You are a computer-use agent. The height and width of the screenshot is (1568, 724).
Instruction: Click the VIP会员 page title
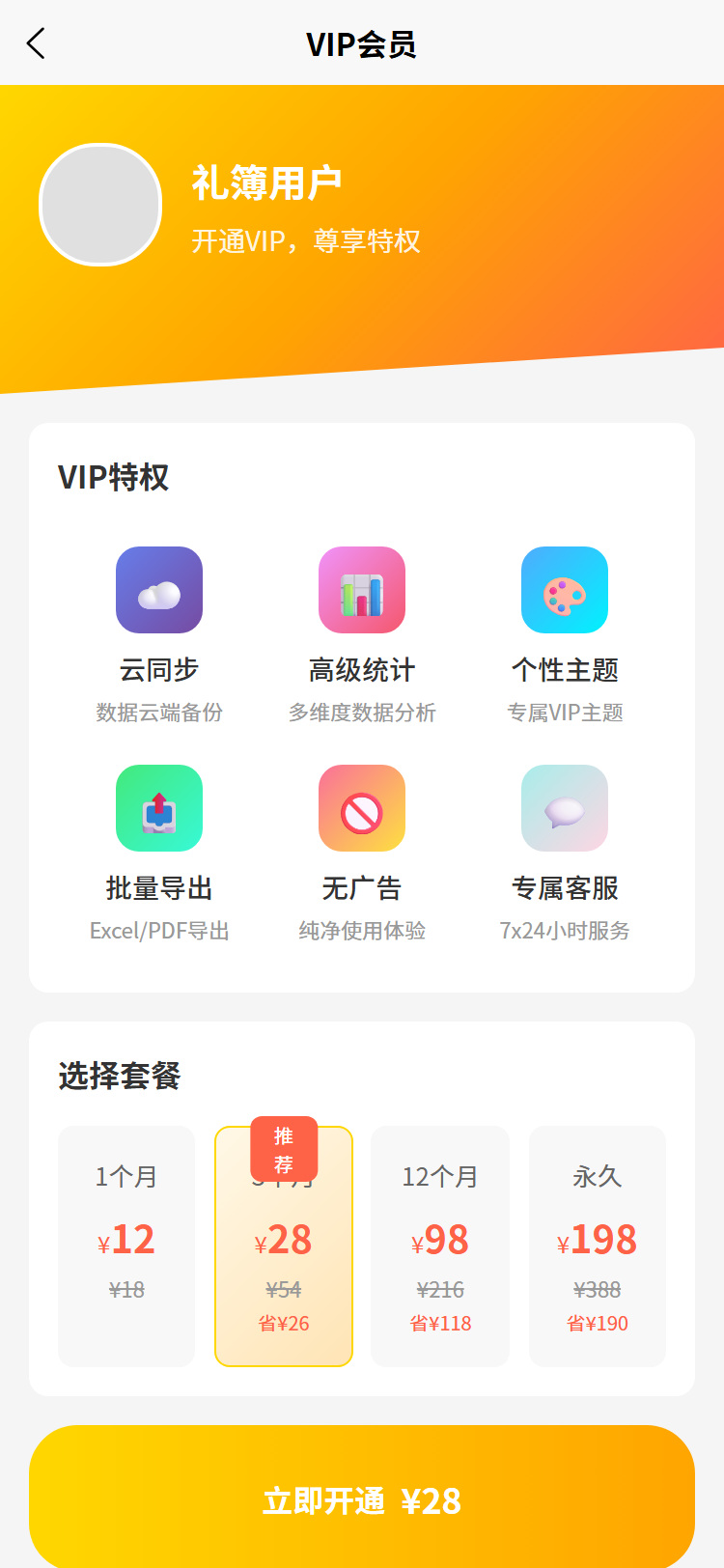(x=362, y=43)
